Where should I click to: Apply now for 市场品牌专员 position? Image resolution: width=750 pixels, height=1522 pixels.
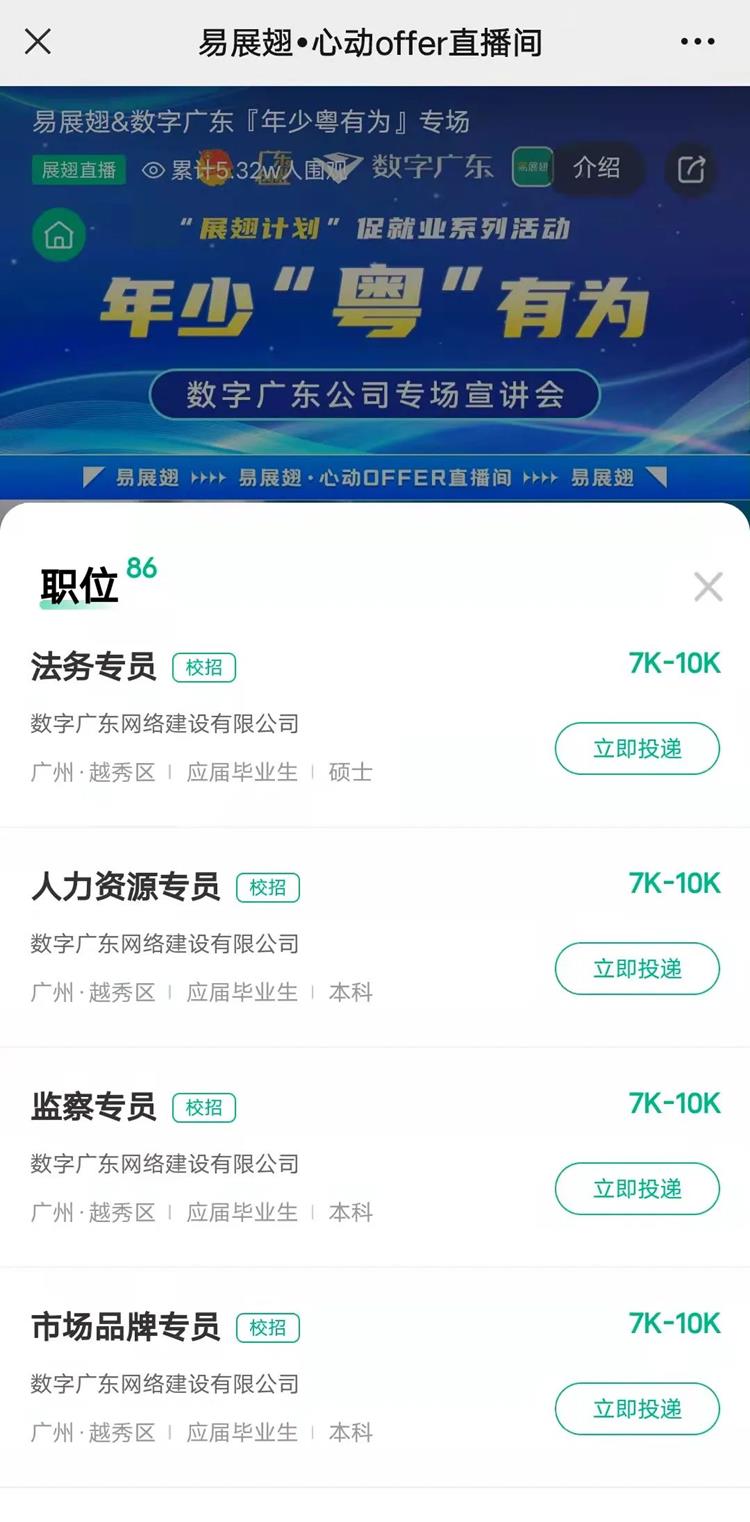[x=637, y=1409]
